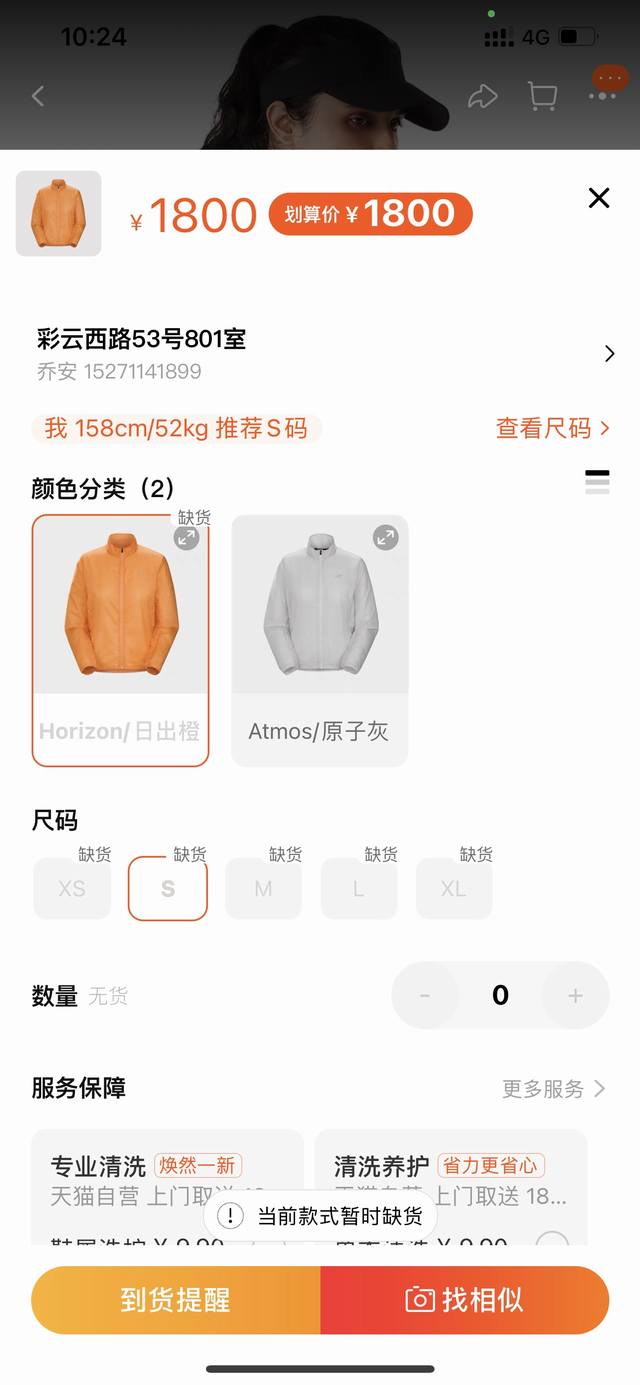640x1385 pixels.
Task: Select the Horizon/日出橙 color
Action: tap(120, 640)
